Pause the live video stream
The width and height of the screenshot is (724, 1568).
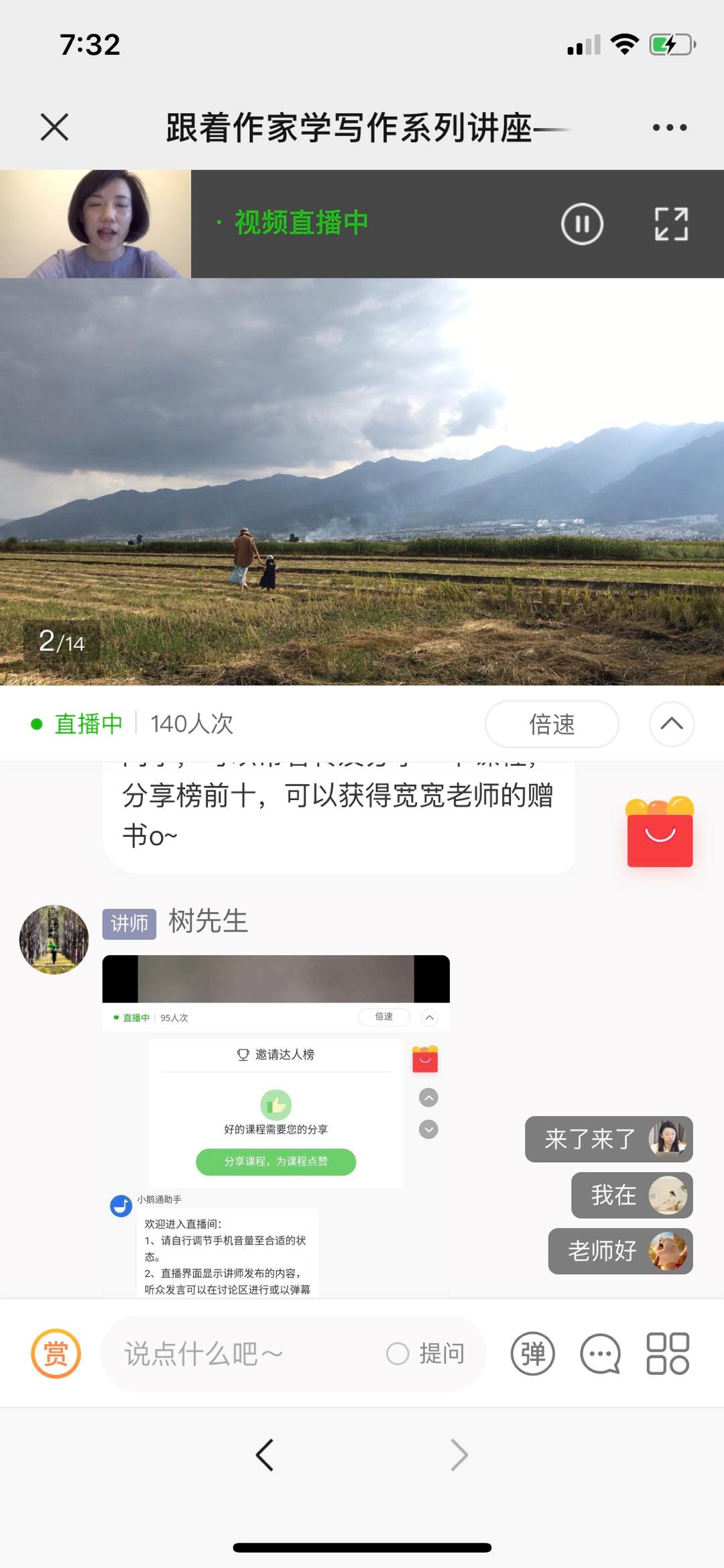coord(582,224)
